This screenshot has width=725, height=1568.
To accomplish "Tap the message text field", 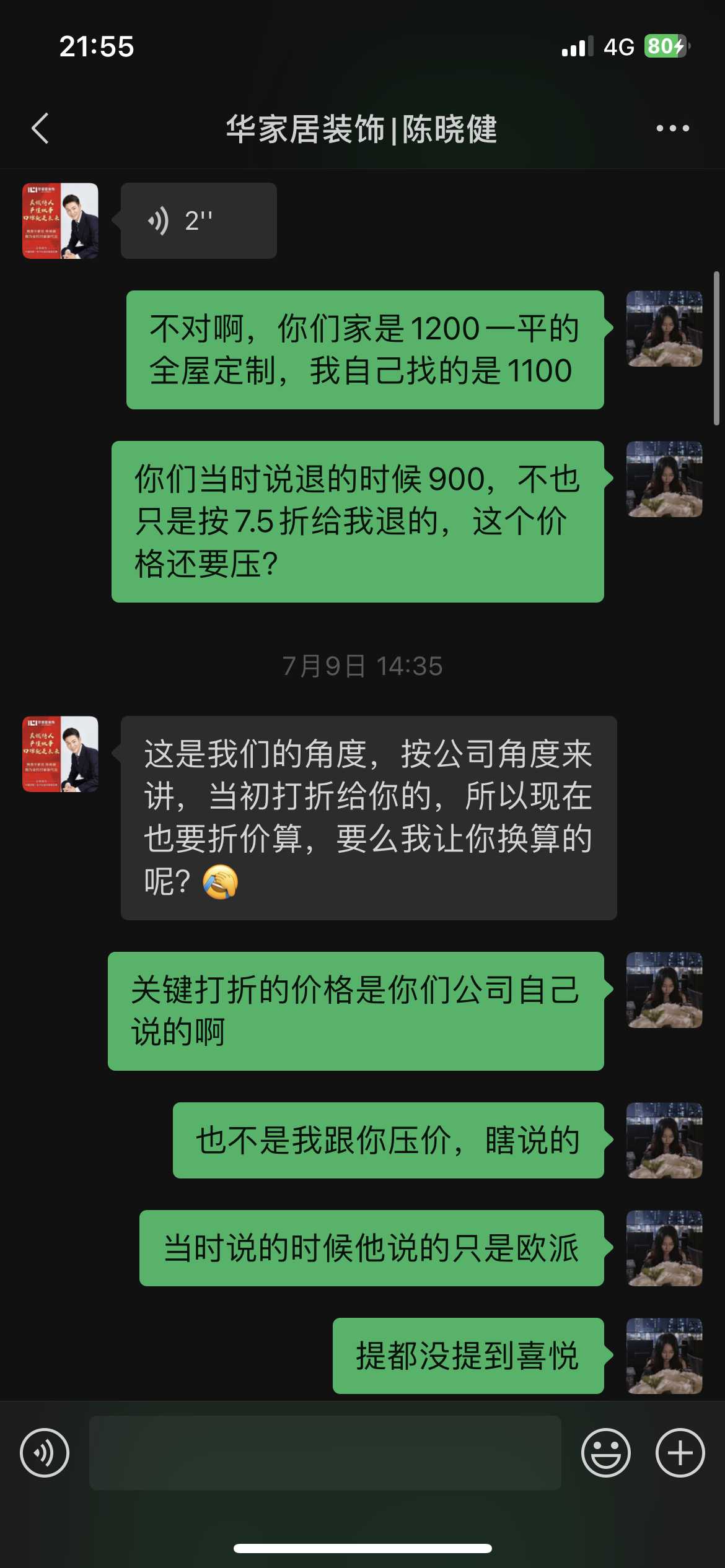I will pos(325,1453).
